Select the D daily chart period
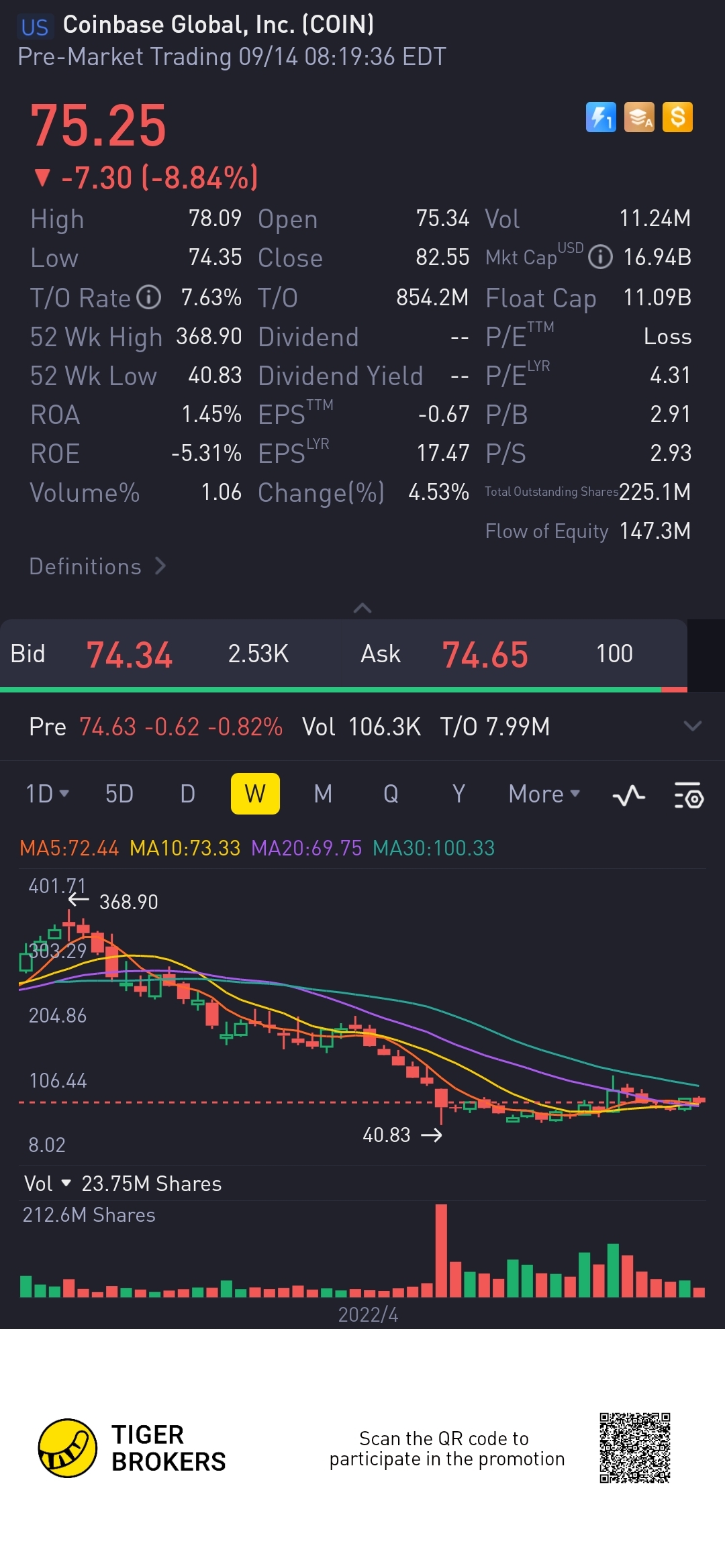The width and height of the screenshot is (725, 1568). [188, 794]
